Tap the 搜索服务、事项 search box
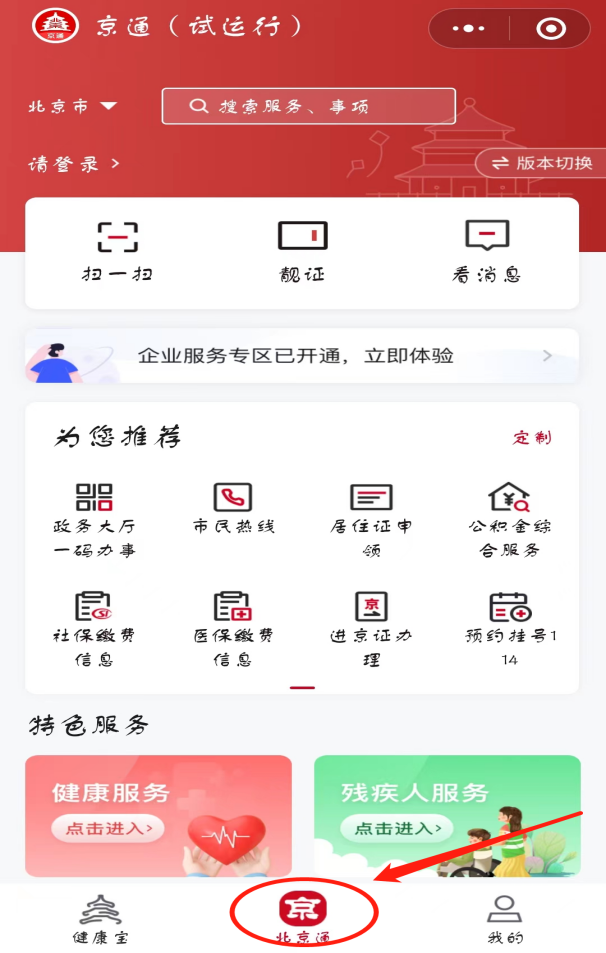The width and height of the screenshot is (606, 953). tap(308, 106)
